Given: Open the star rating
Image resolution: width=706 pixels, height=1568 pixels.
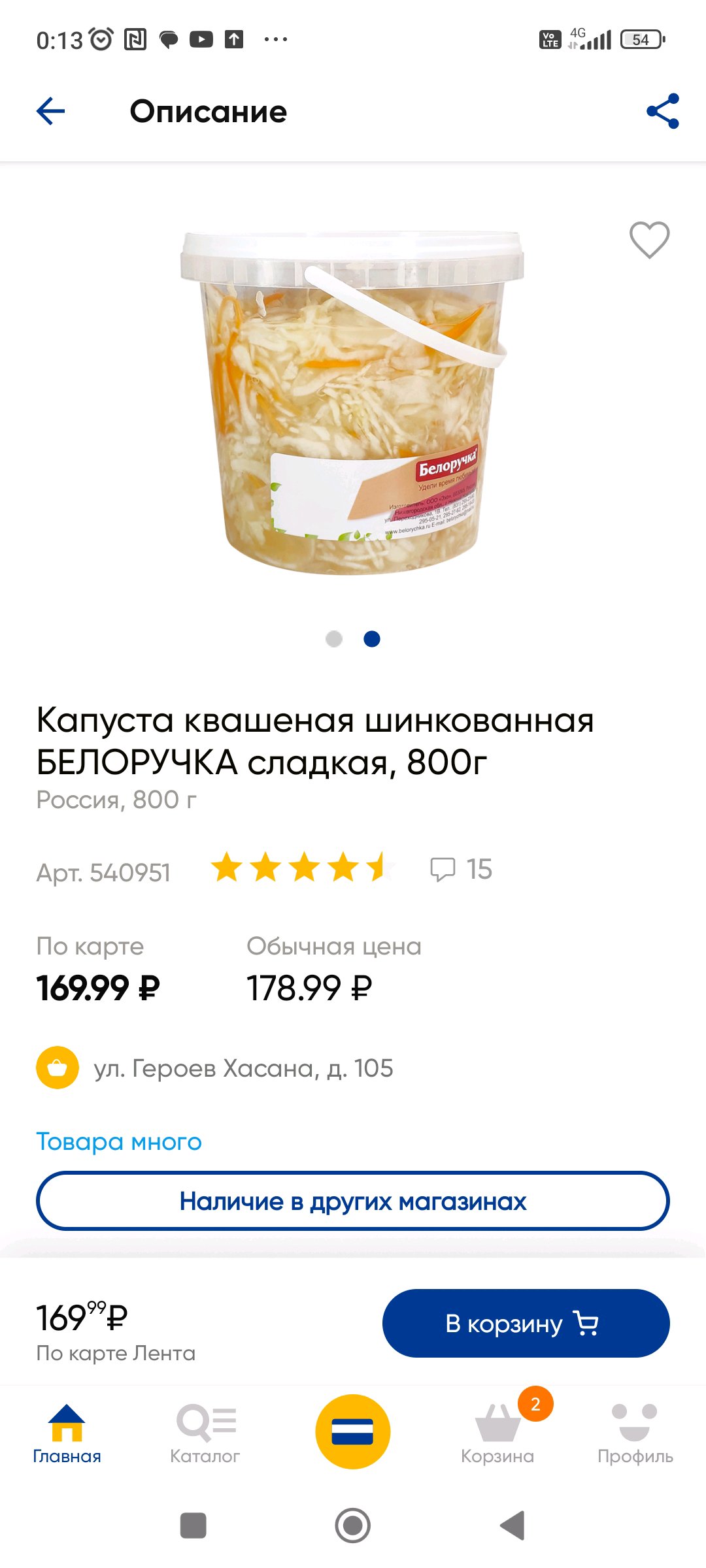Looking at the screenshot, I should [303, 868].
